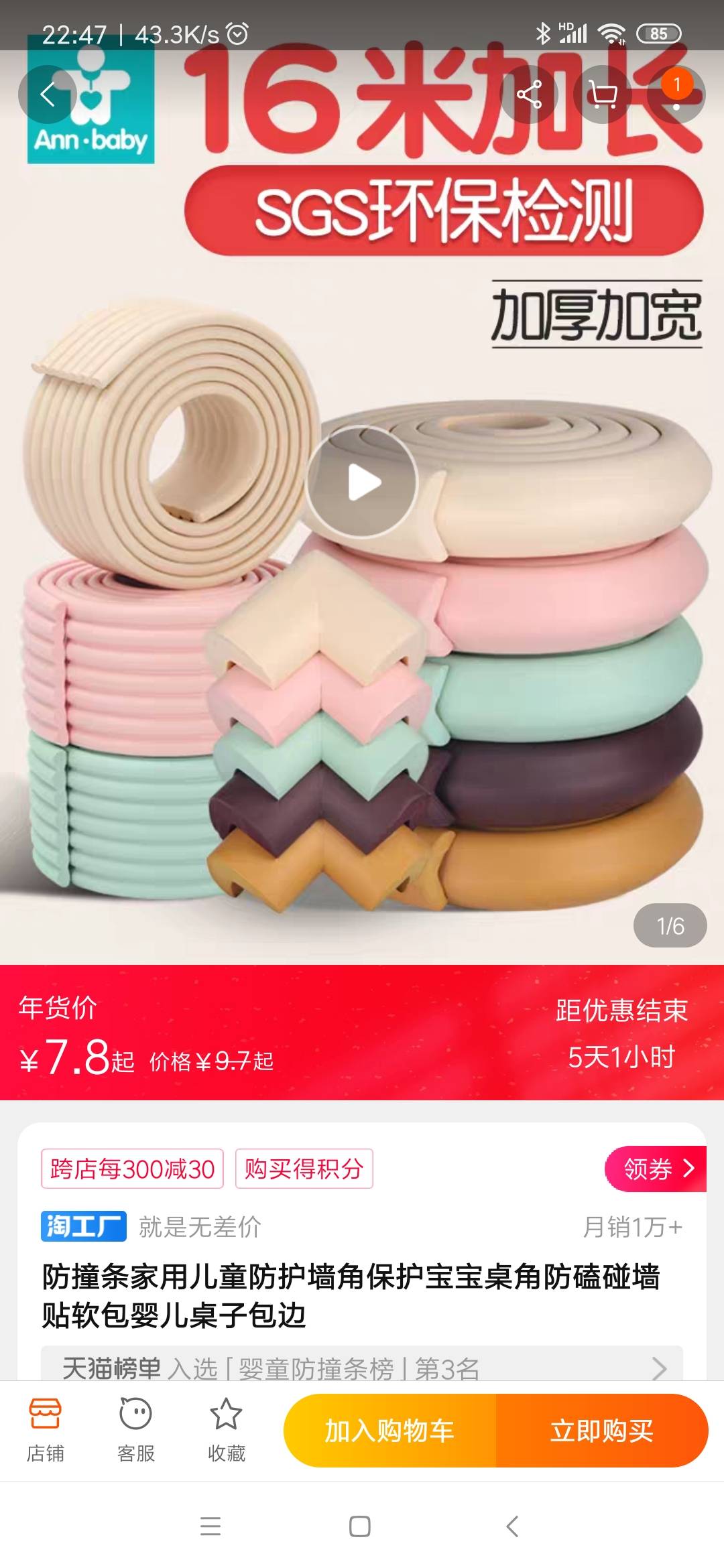Tap the system home button
Viewport: 724px width, 1568px height.
pyautogui.click(x=360, y=1526)
